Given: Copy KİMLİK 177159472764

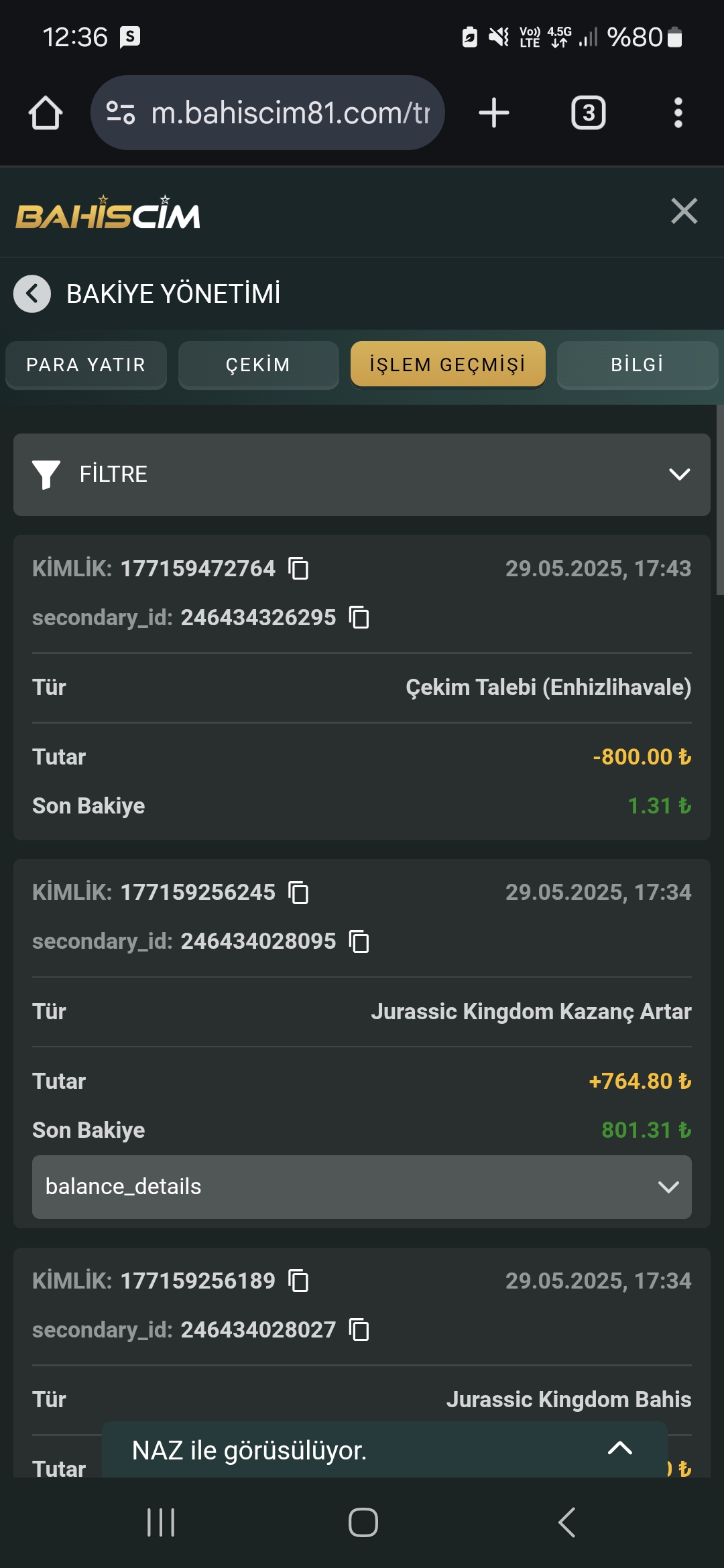Looking at the screenshot, I should click(298, 568).
